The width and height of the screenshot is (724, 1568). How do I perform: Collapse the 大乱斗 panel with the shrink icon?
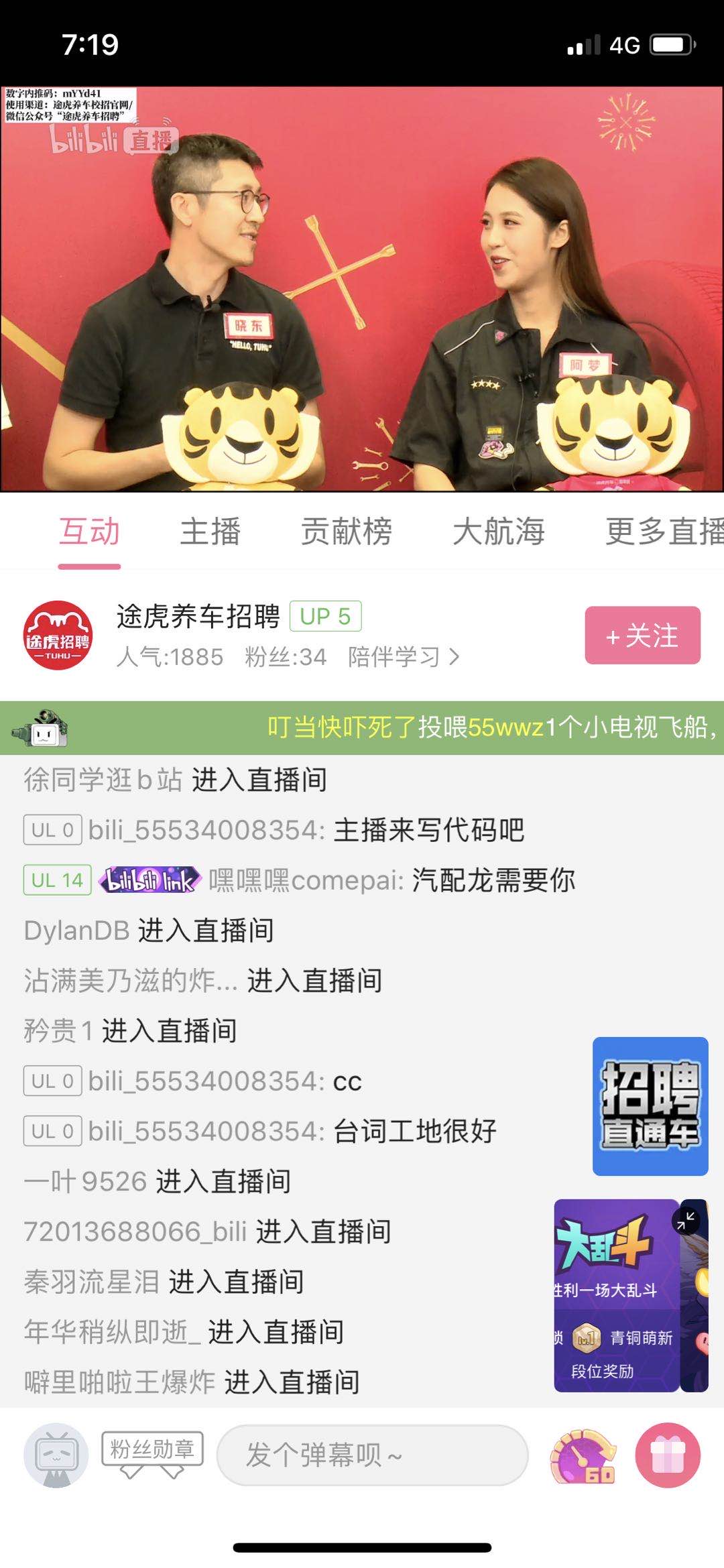[686, 1221]
